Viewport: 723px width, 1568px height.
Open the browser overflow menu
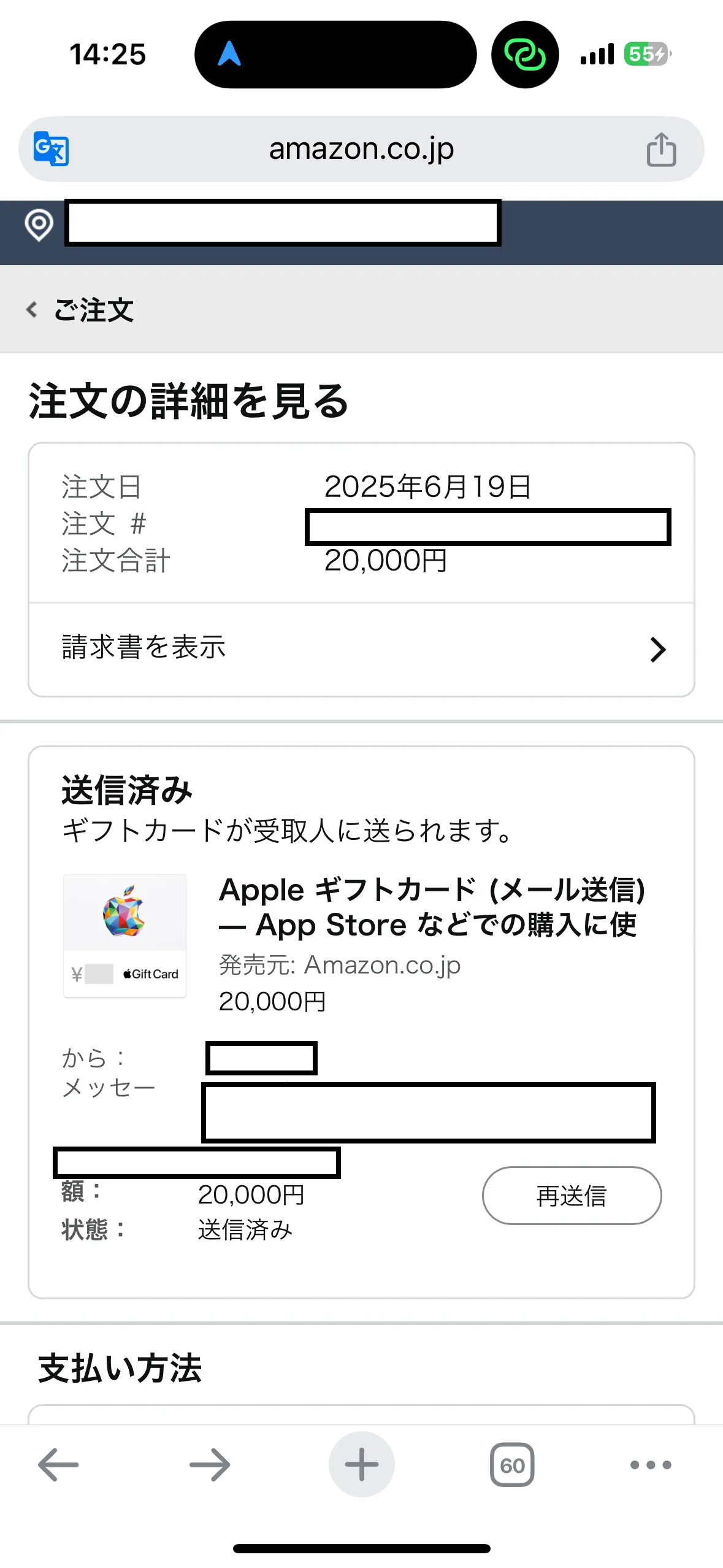[651, 1465]
